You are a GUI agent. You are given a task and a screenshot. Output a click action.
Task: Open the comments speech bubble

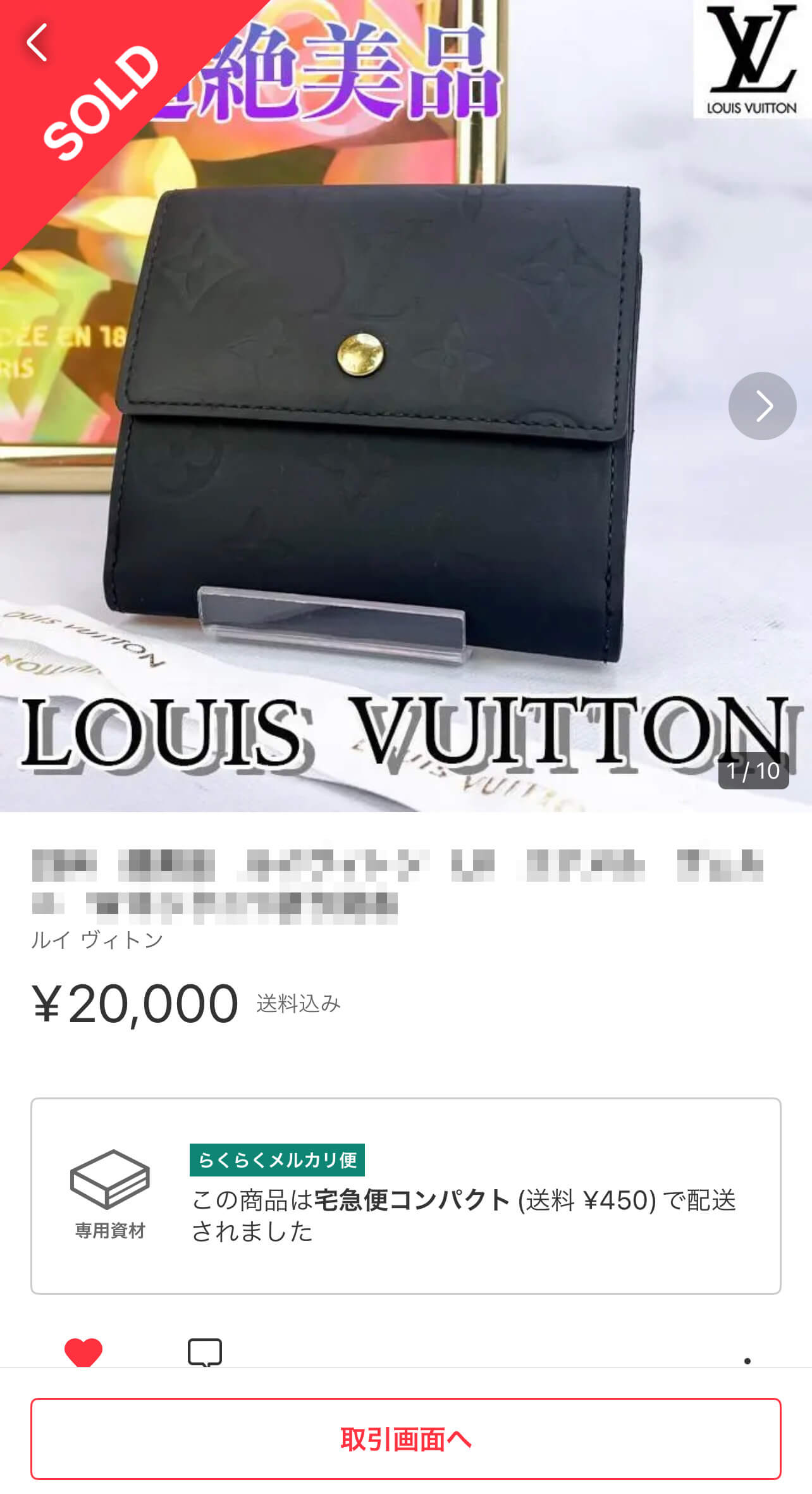pos(205,1352)
